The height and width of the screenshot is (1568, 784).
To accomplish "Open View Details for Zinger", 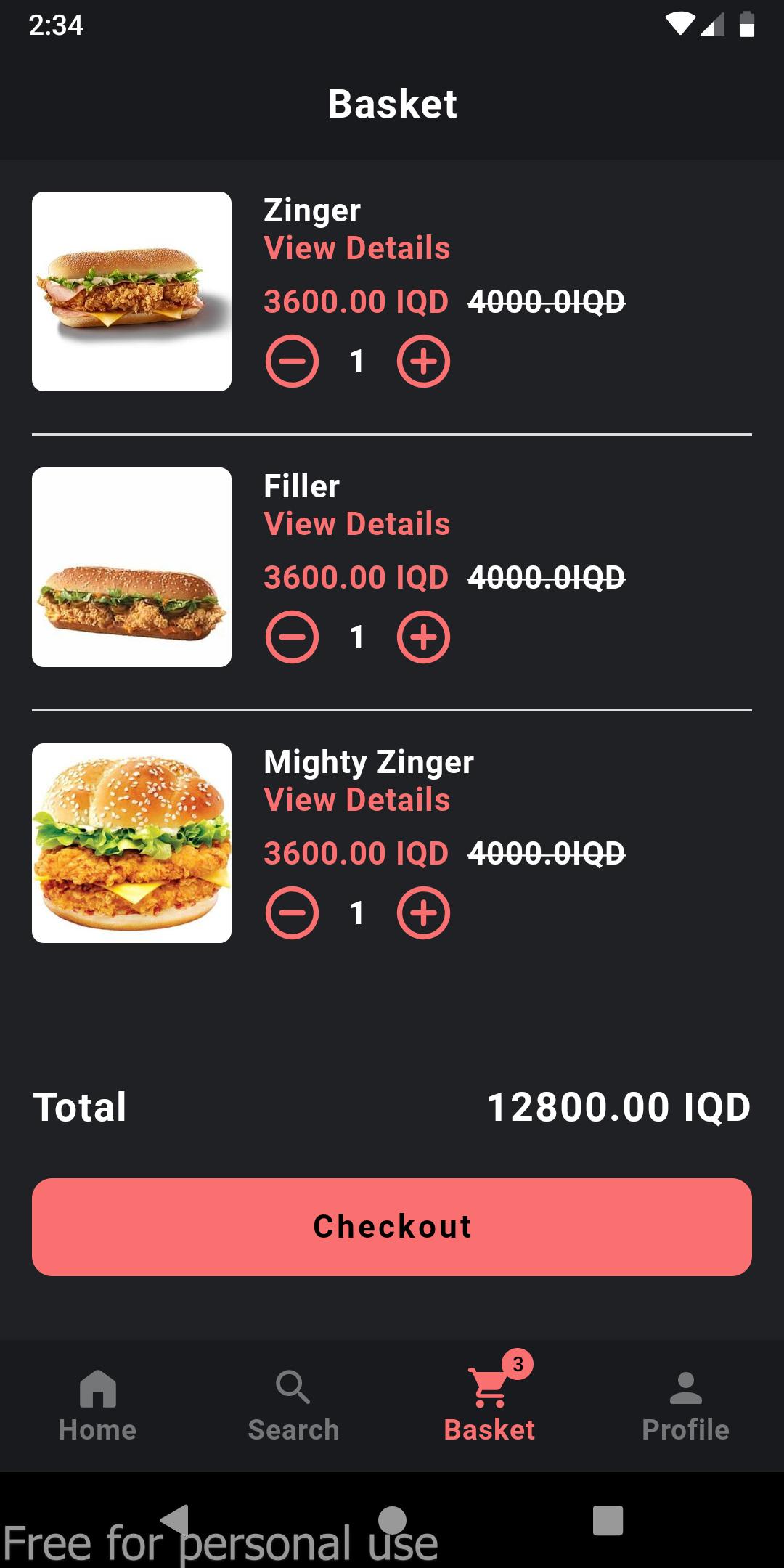I will click(356, 248).
